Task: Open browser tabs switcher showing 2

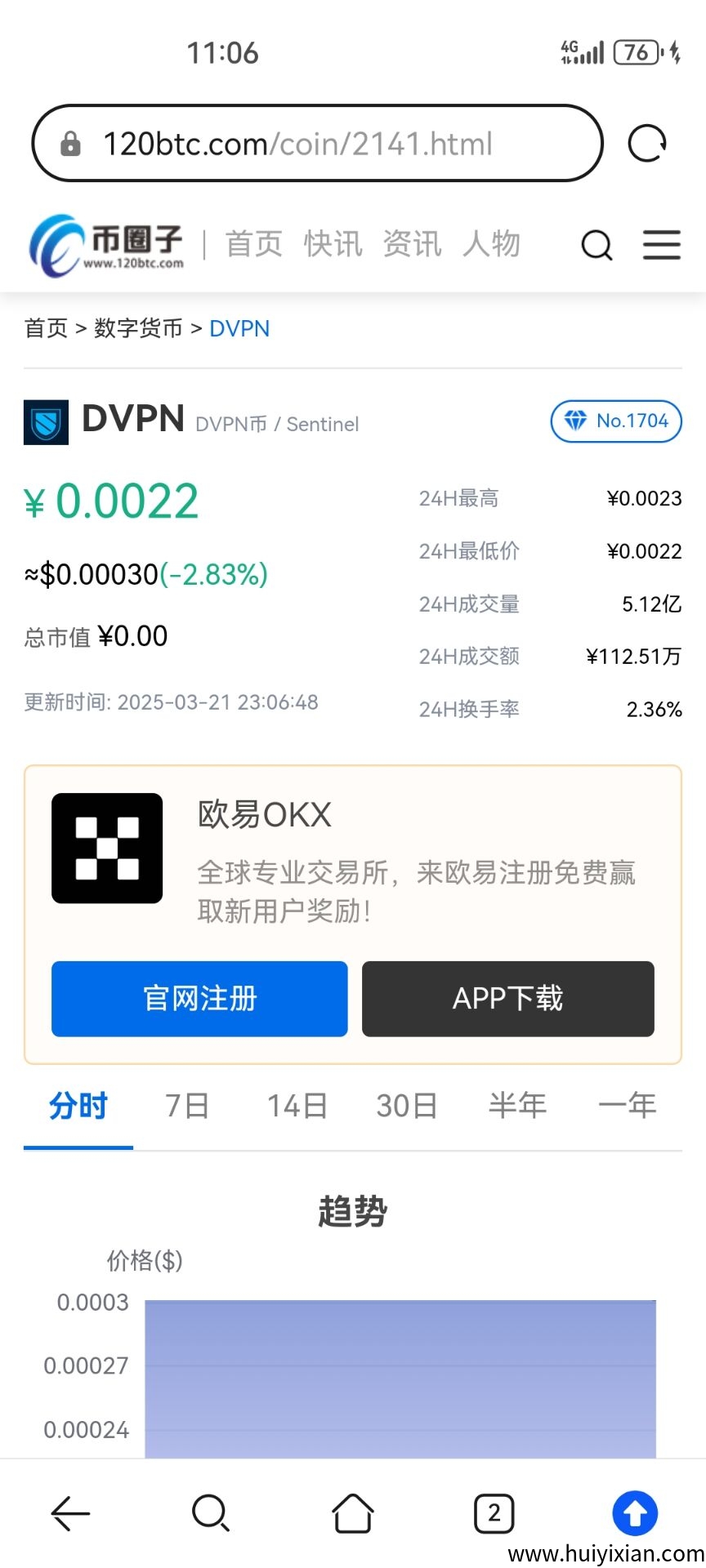Action: 494,1513
